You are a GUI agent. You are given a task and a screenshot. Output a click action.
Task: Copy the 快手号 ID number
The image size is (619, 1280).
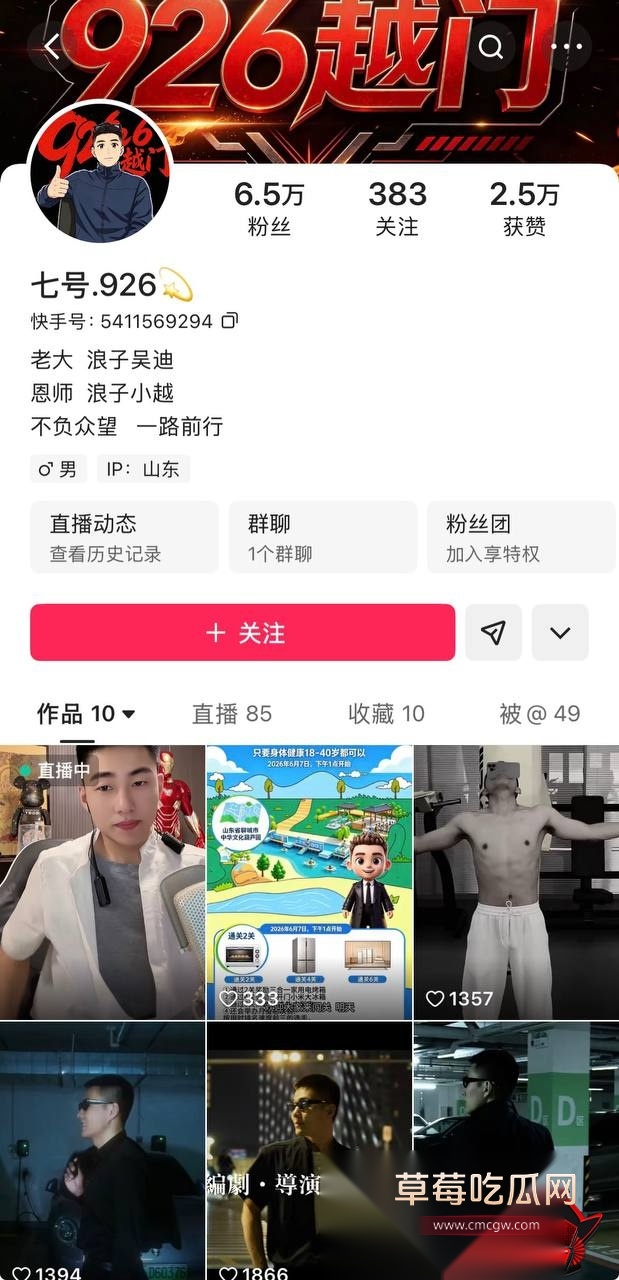tap(230, 321)
